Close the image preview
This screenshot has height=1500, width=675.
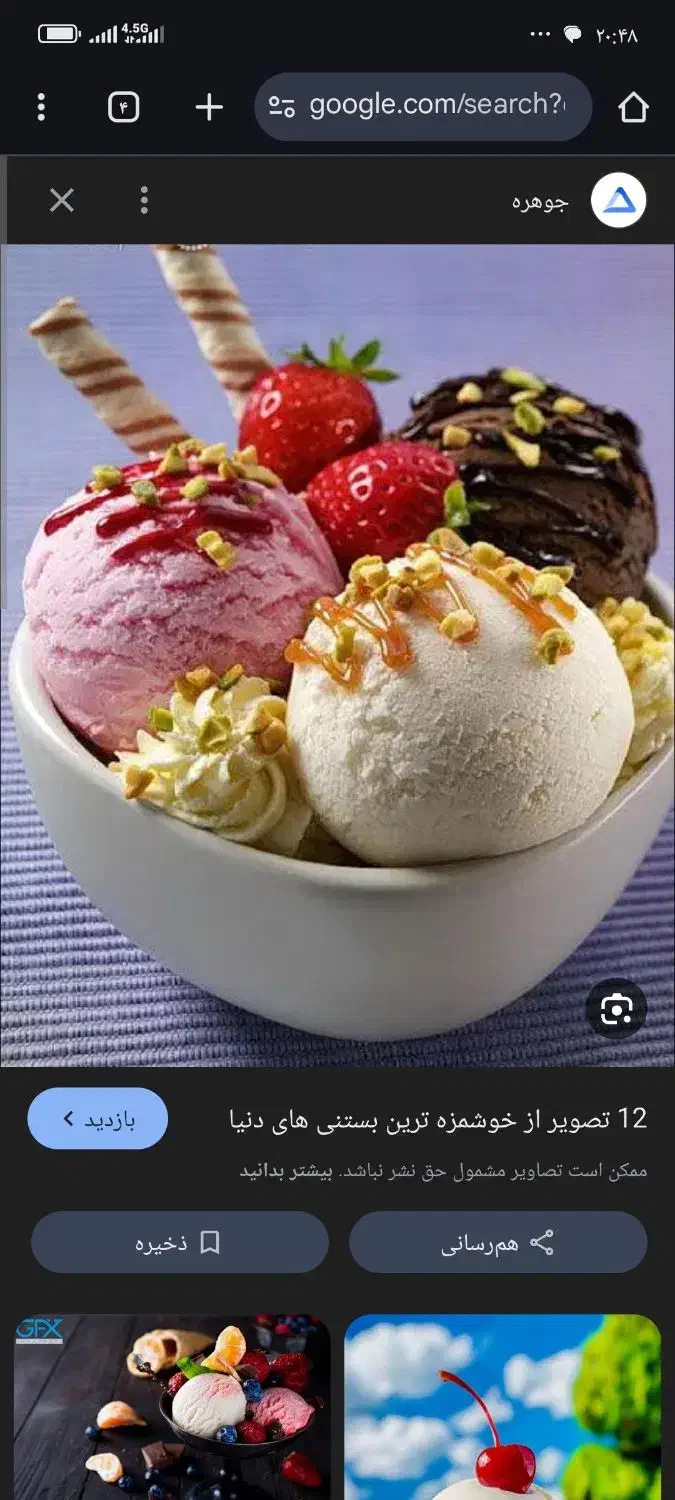(62, 201)
